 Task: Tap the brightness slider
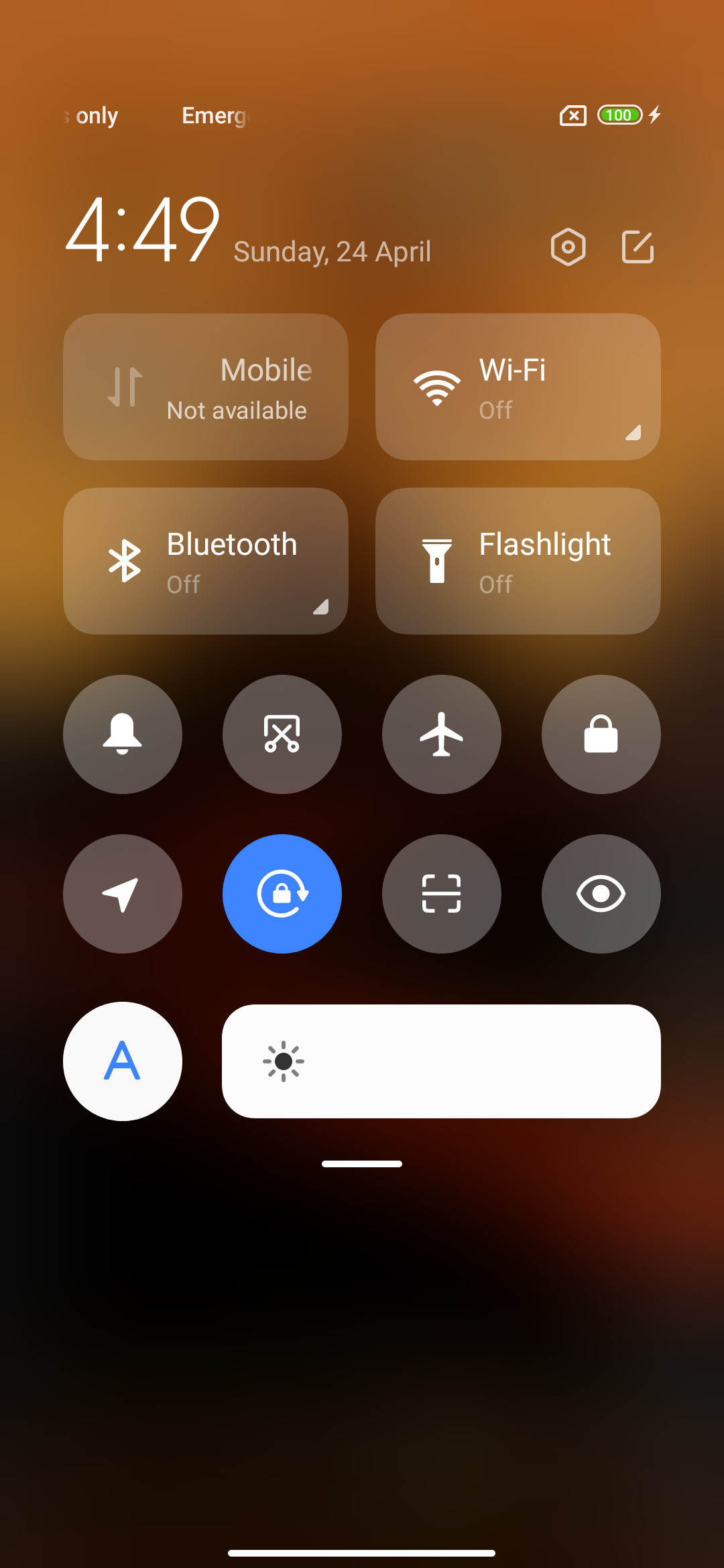[x=441, y=1061]
